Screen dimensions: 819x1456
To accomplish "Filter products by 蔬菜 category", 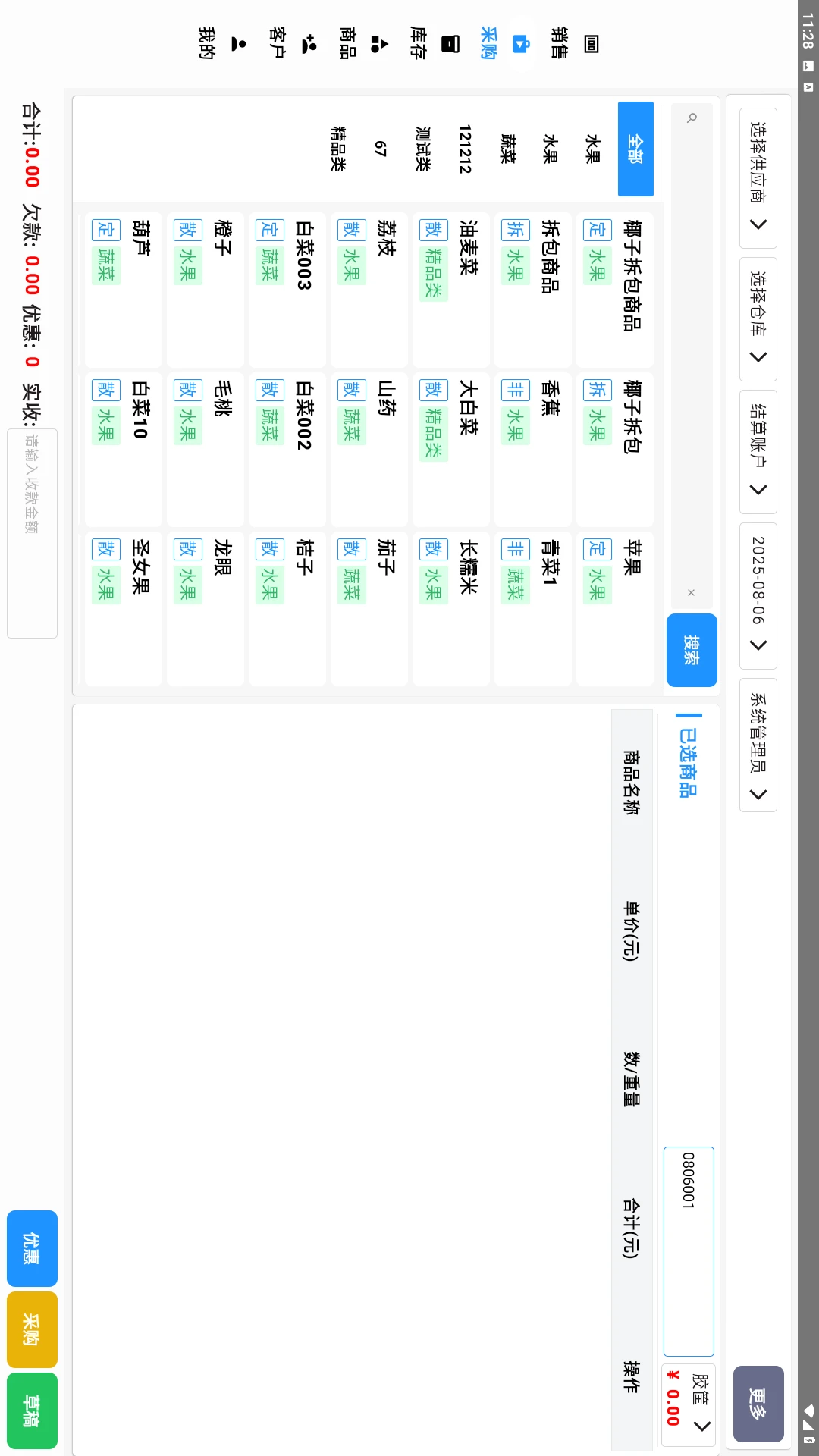I will (x=507, y=149).
